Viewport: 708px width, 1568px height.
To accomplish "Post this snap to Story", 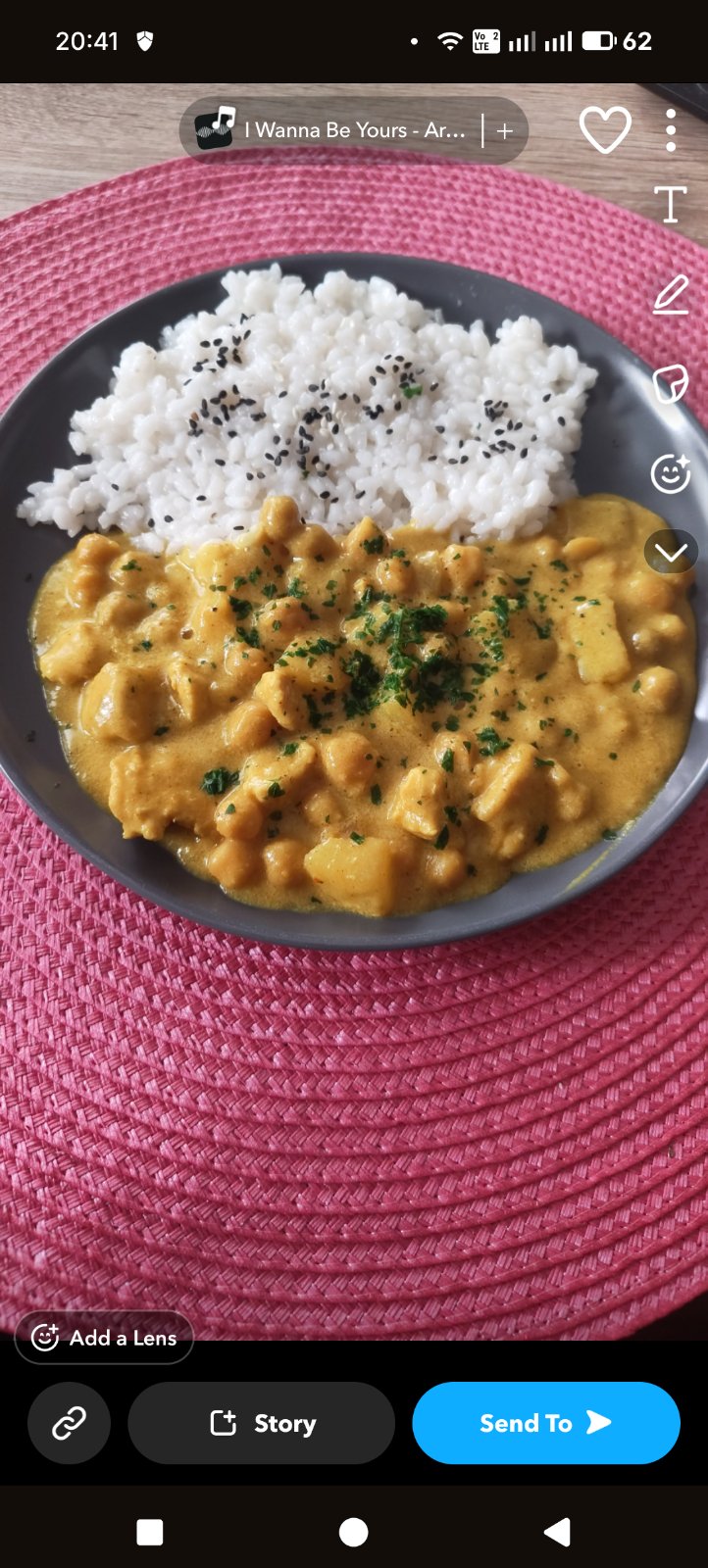I will [x=262, y=1423].
